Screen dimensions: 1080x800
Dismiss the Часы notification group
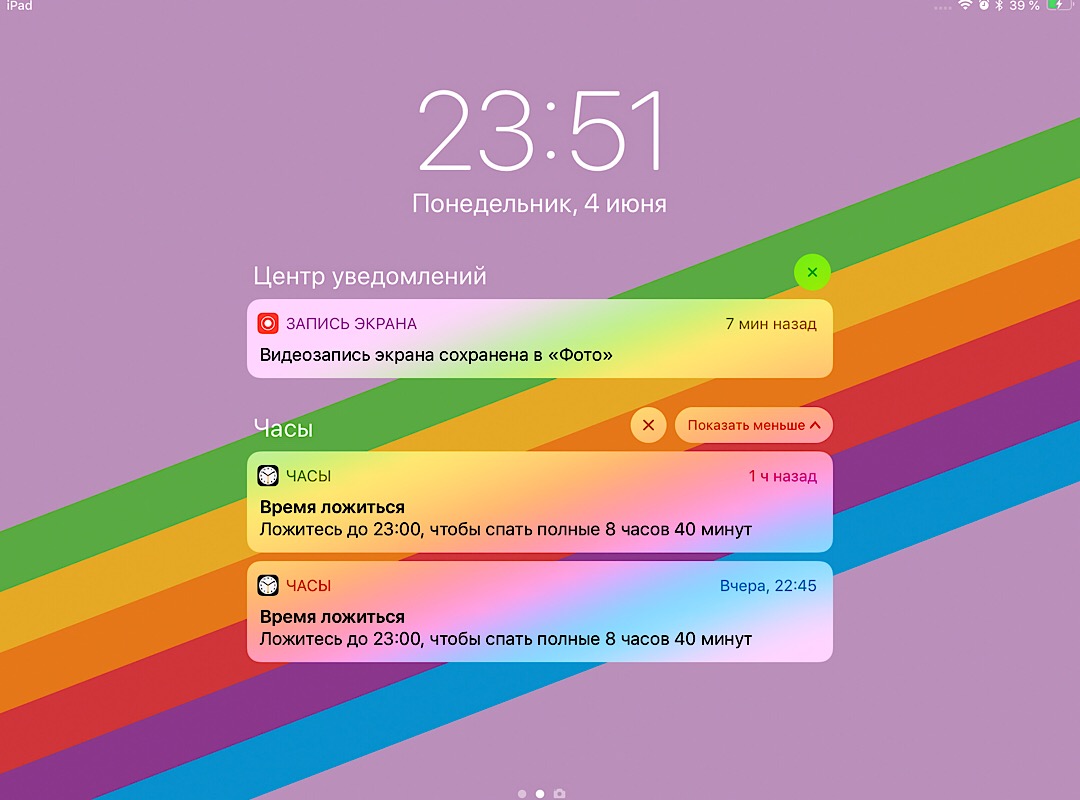pos(648,425)
